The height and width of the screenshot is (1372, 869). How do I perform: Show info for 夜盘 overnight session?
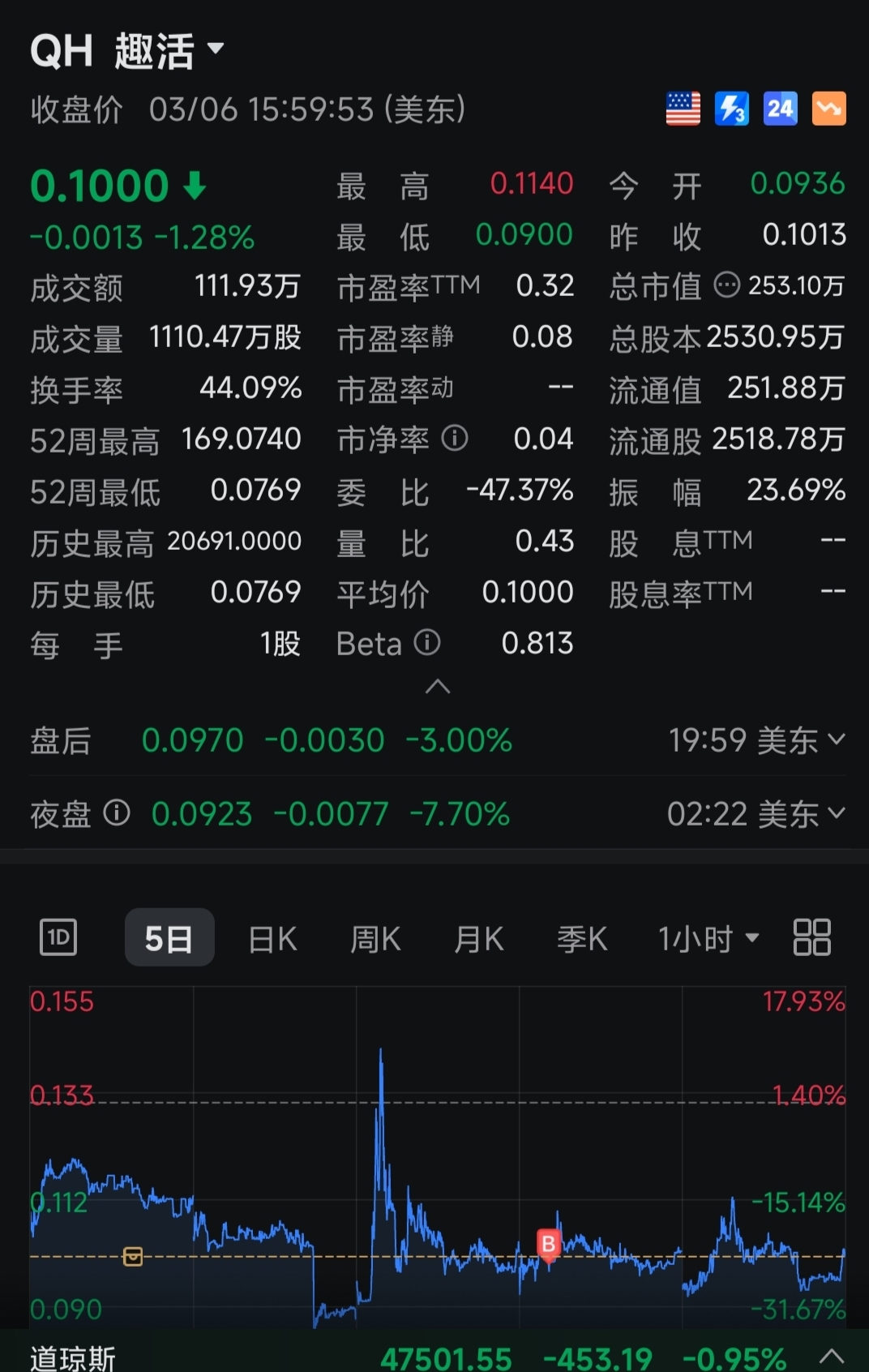point(117,812)
